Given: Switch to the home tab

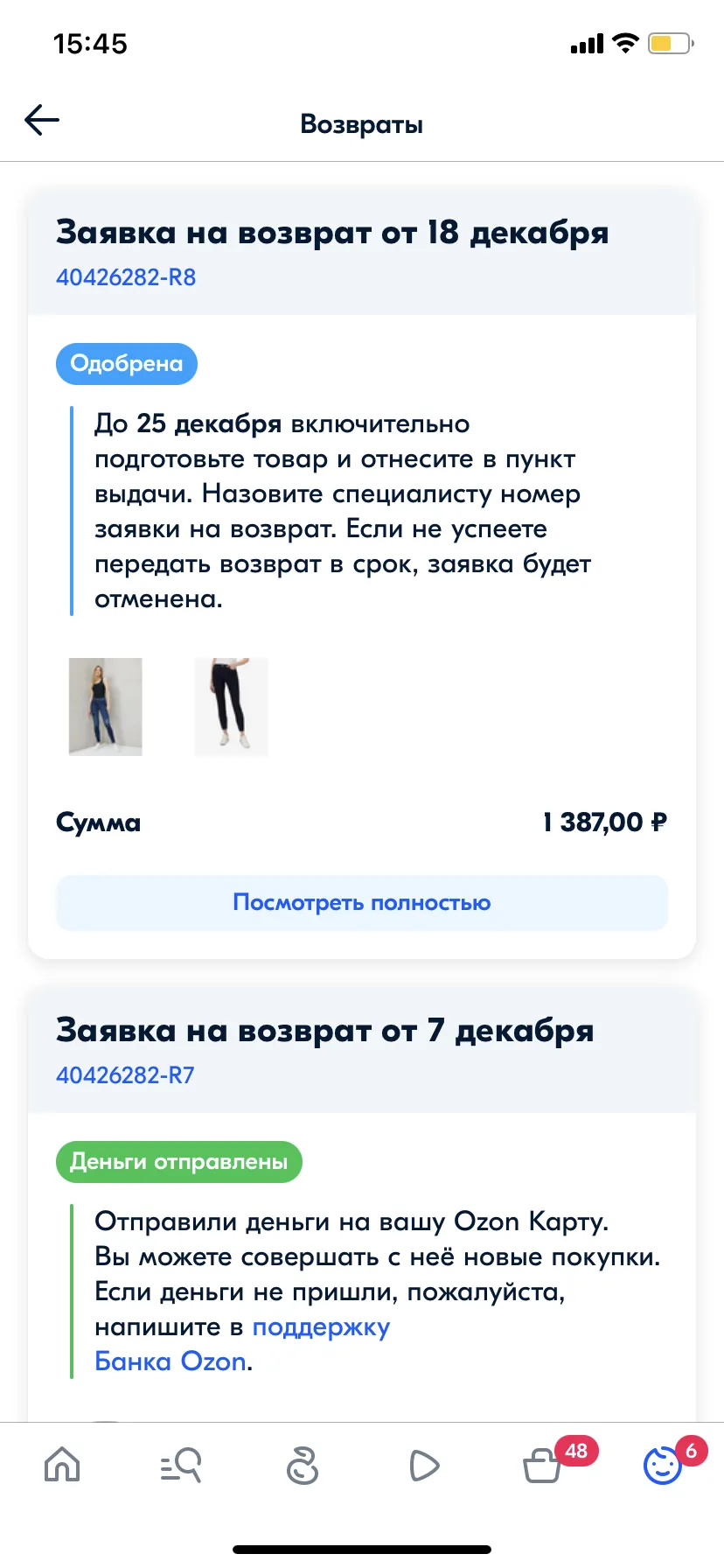Looking at the screenshot, I should tap(62, 1465).
